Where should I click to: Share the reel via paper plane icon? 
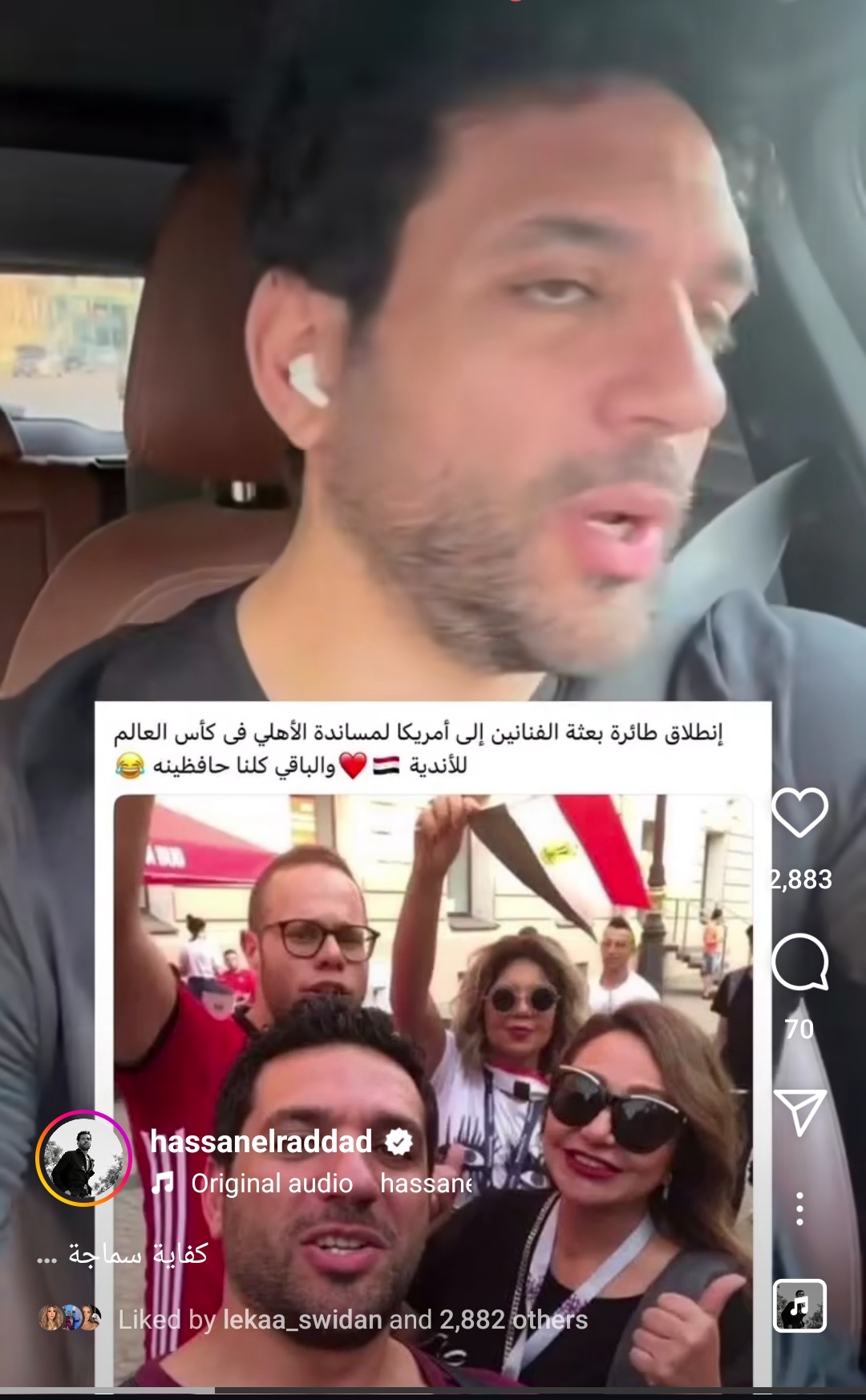(799, 1112)
